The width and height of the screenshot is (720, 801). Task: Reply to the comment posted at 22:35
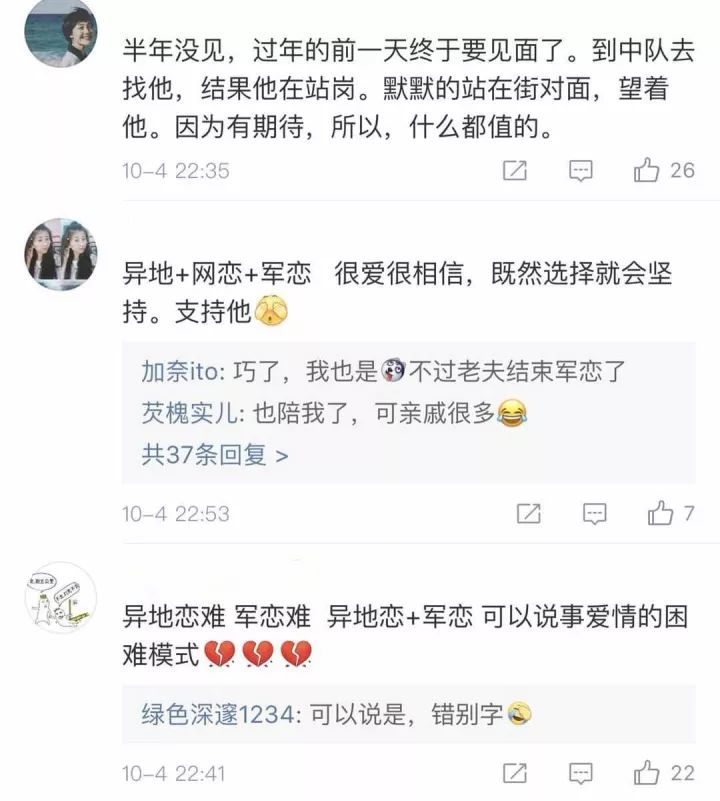(581, 171)
